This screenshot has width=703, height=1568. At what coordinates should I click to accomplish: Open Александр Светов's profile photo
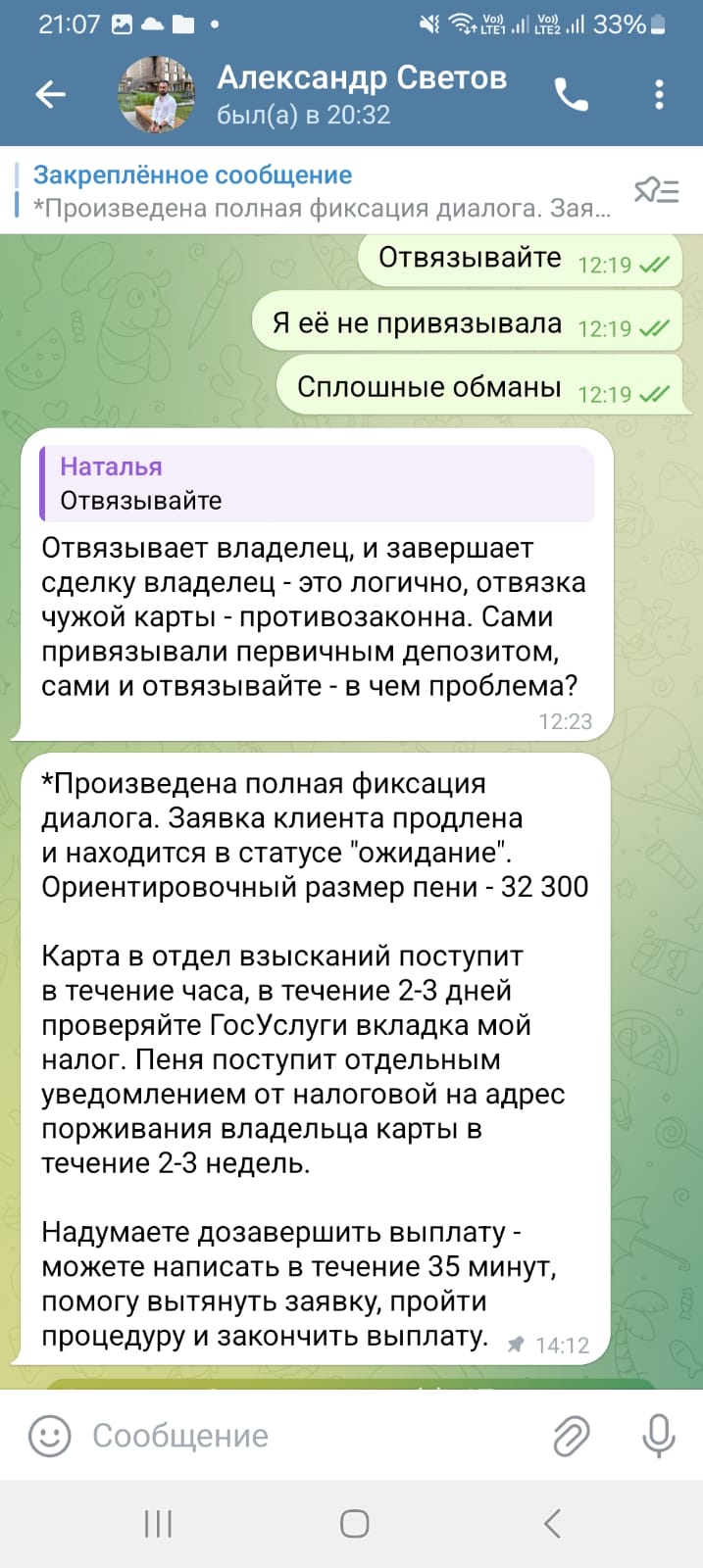157,95
